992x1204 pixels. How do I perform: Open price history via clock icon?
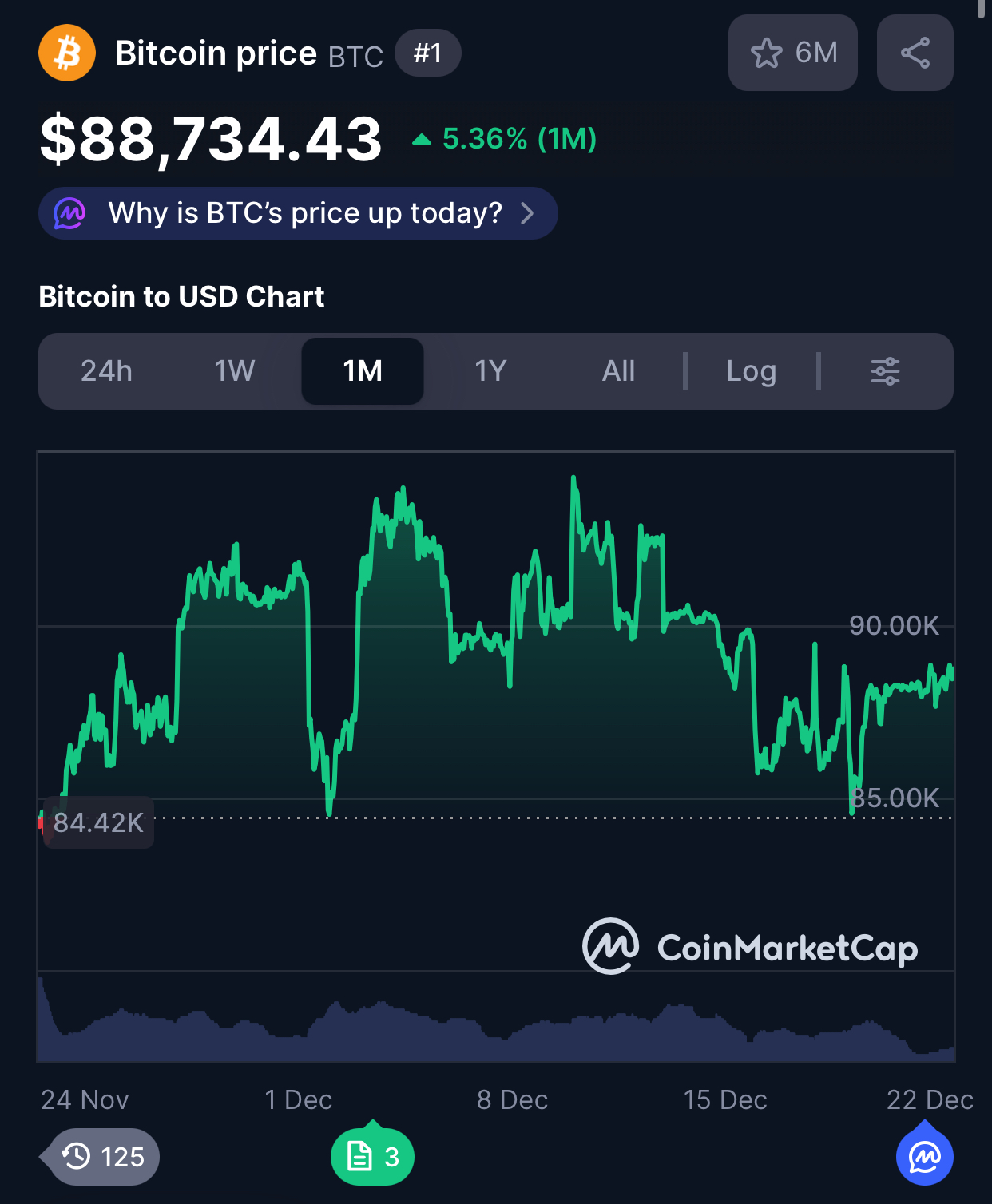click(98, 1156)
